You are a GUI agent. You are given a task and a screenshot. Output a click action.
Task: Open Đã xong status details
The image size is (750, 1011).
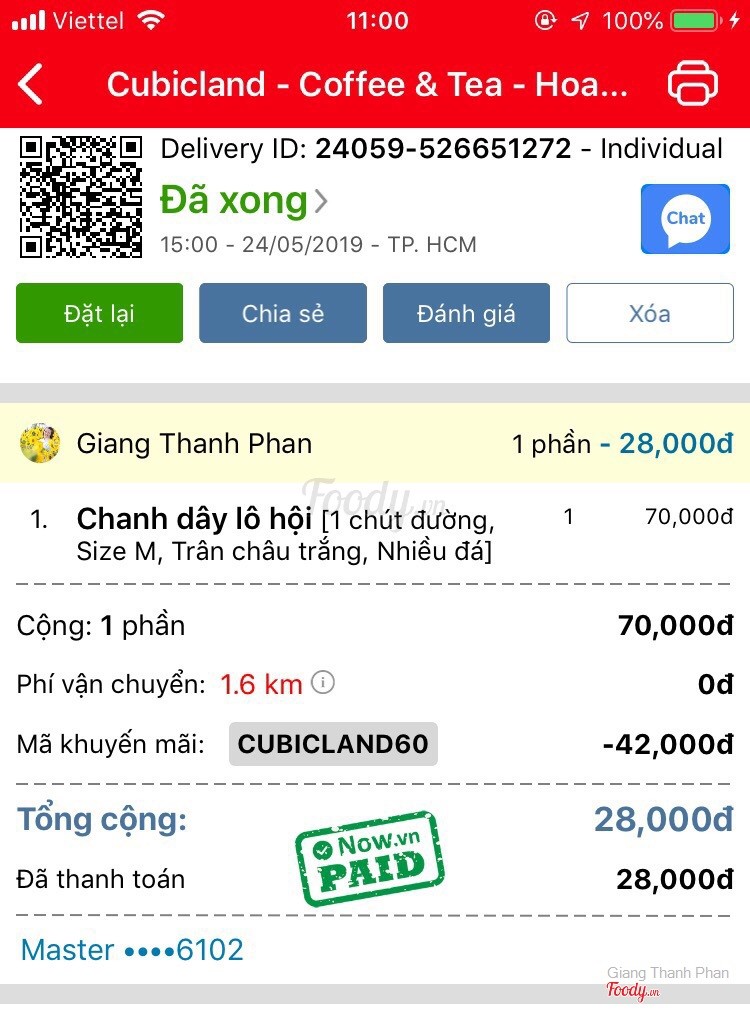coord(243,201)
